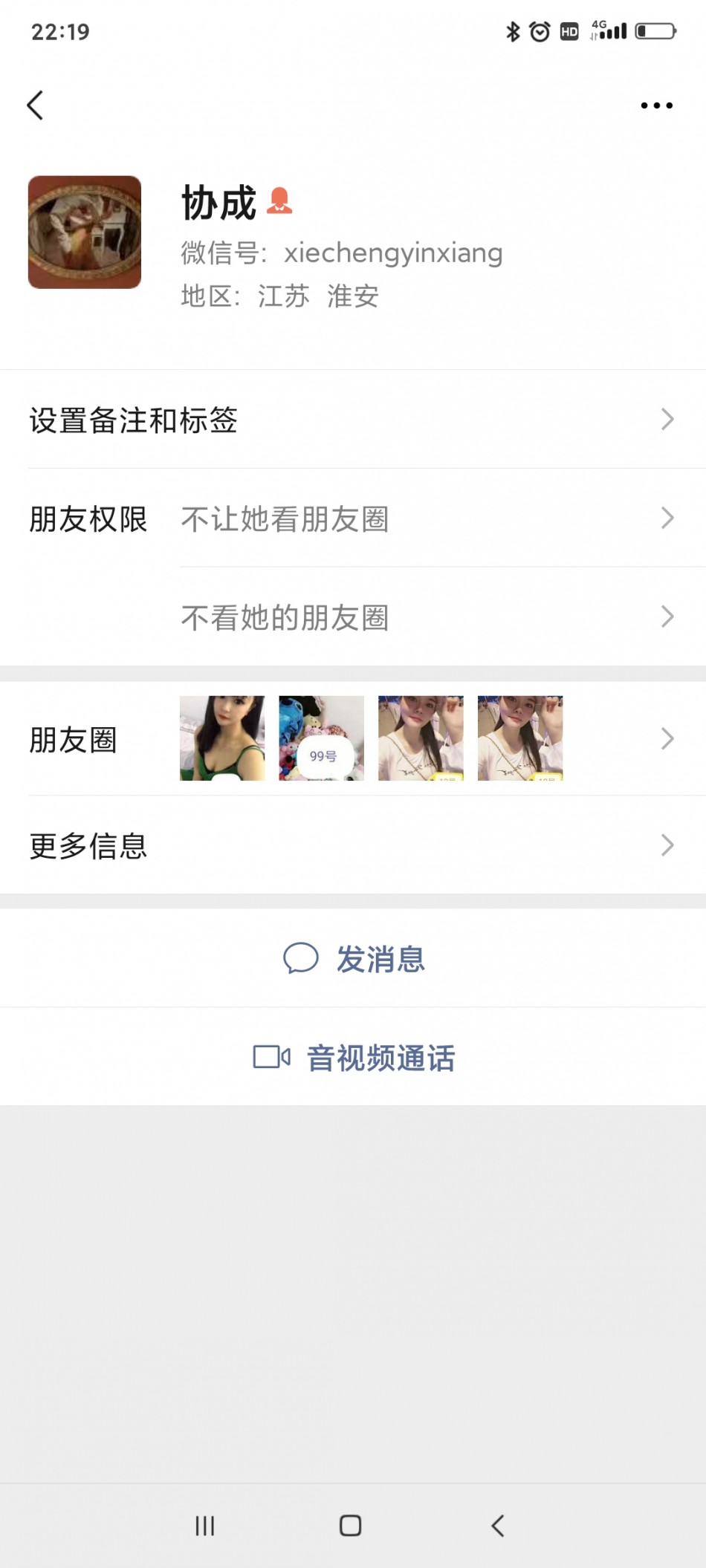
Task: Open 朋友圈 Moments row
Action: 353,739
